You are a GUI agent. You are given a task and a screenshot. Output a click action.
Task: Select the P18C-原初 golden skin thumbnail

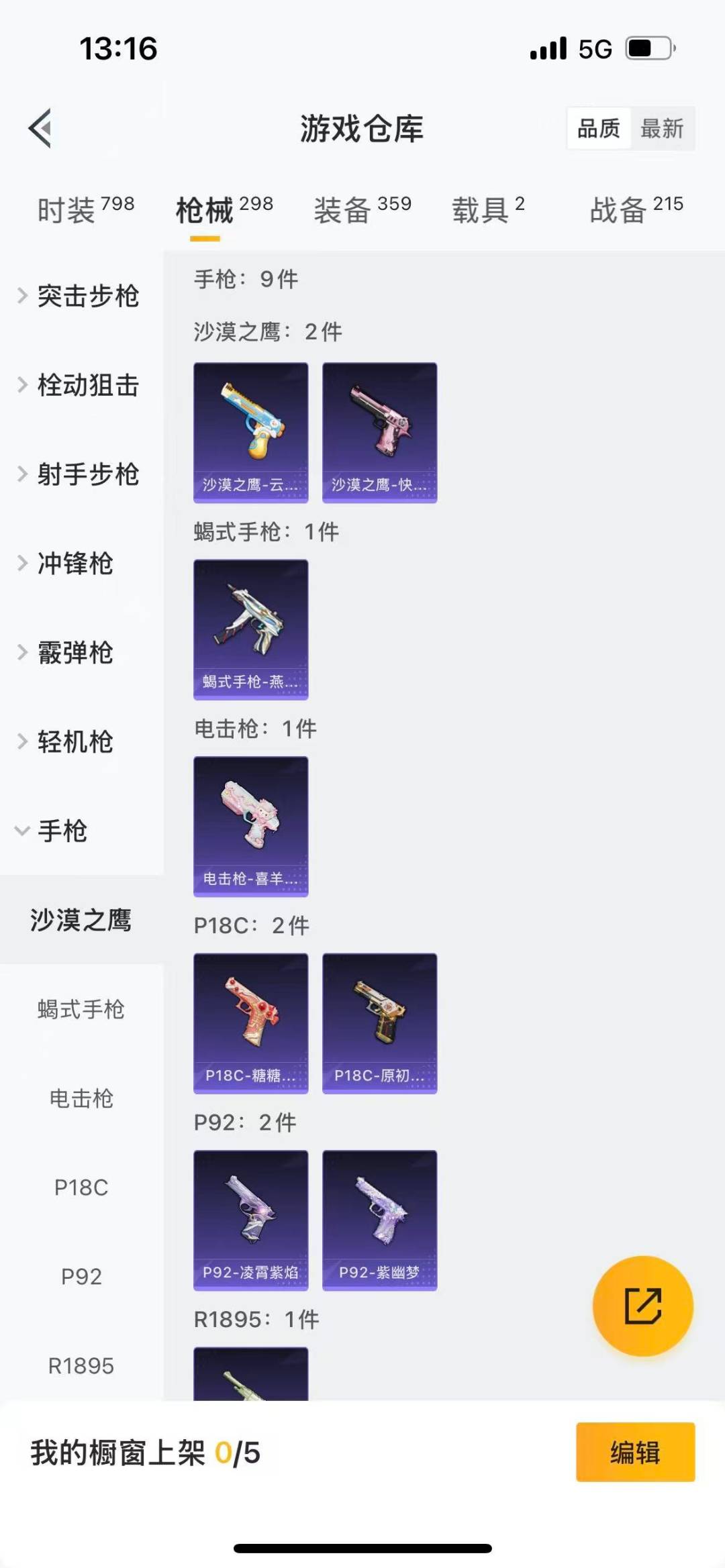point(379,1024)
